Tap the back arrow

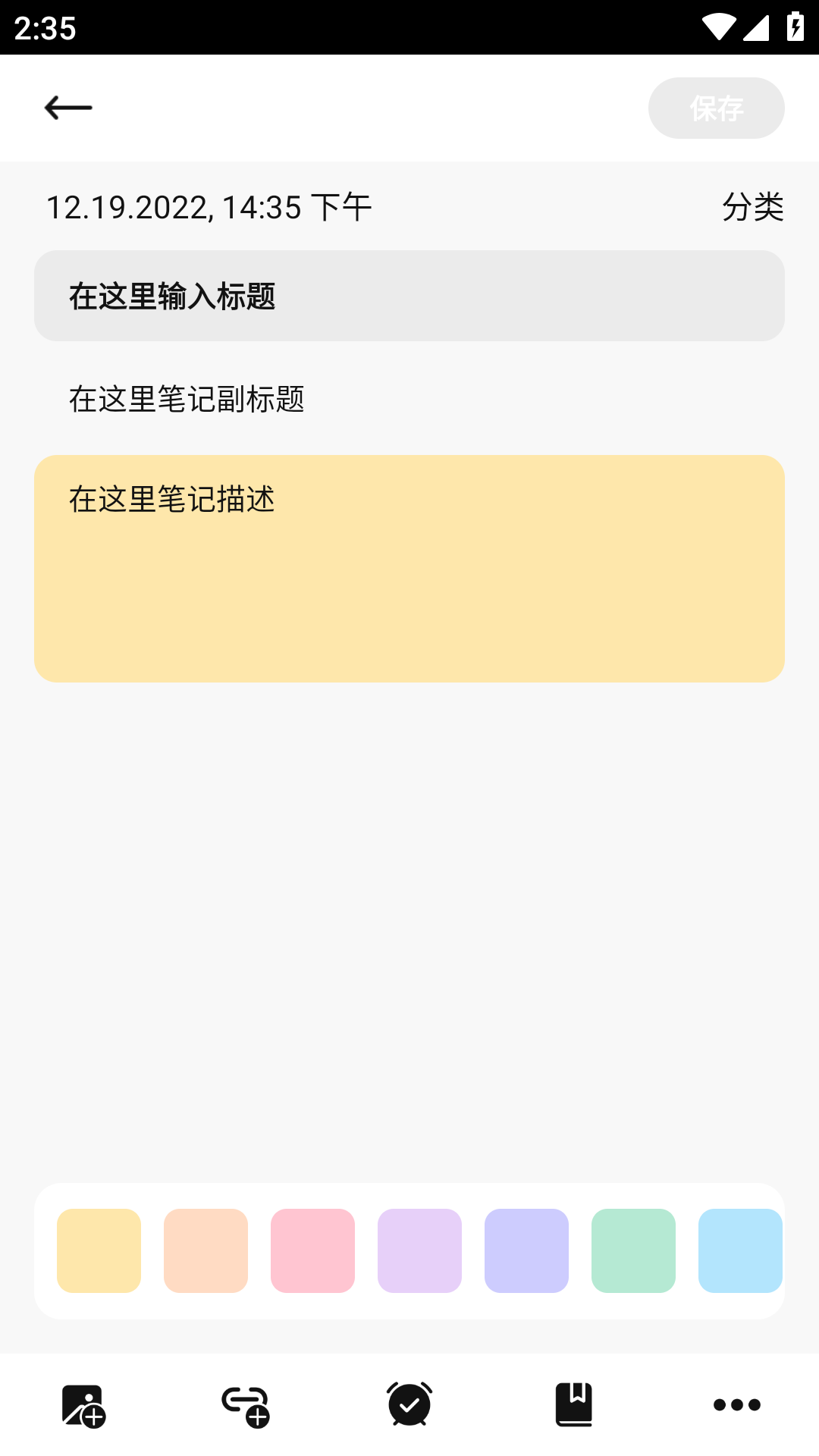[x=67, y=108]
